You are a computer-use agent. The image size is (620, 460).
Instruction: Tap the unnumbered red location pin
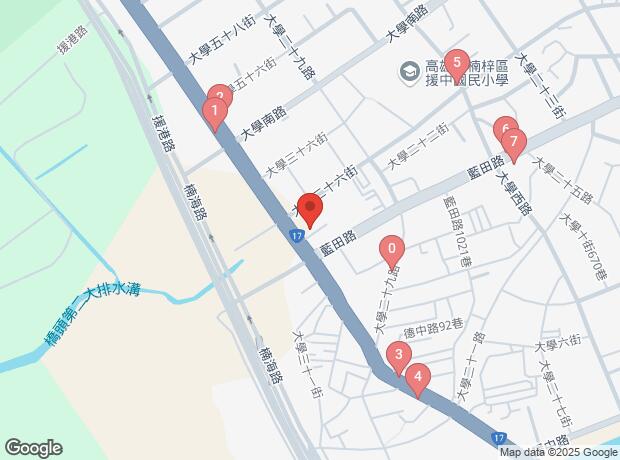(x=310, y=210)
